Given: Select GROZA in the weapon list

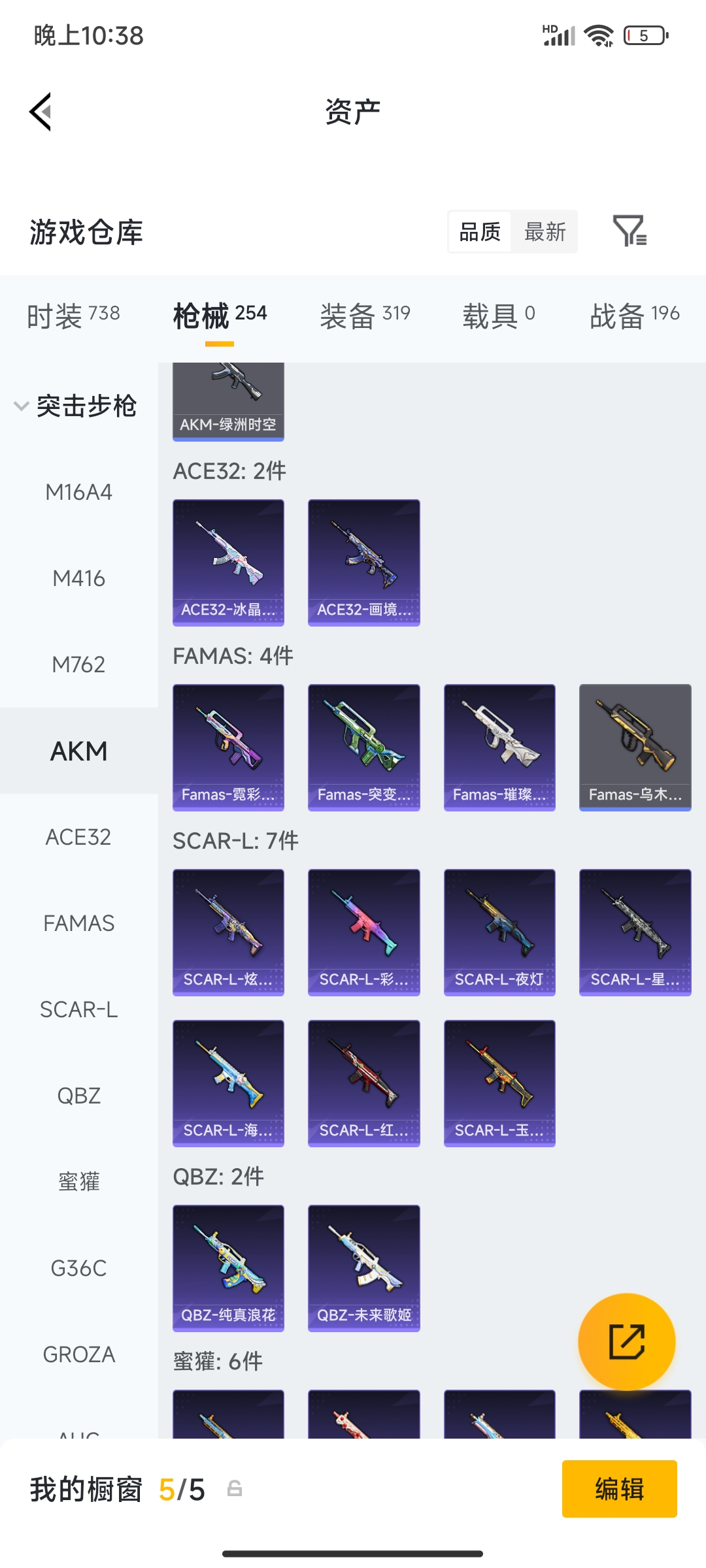Looking at the screenshot, I should (79, 1354).
